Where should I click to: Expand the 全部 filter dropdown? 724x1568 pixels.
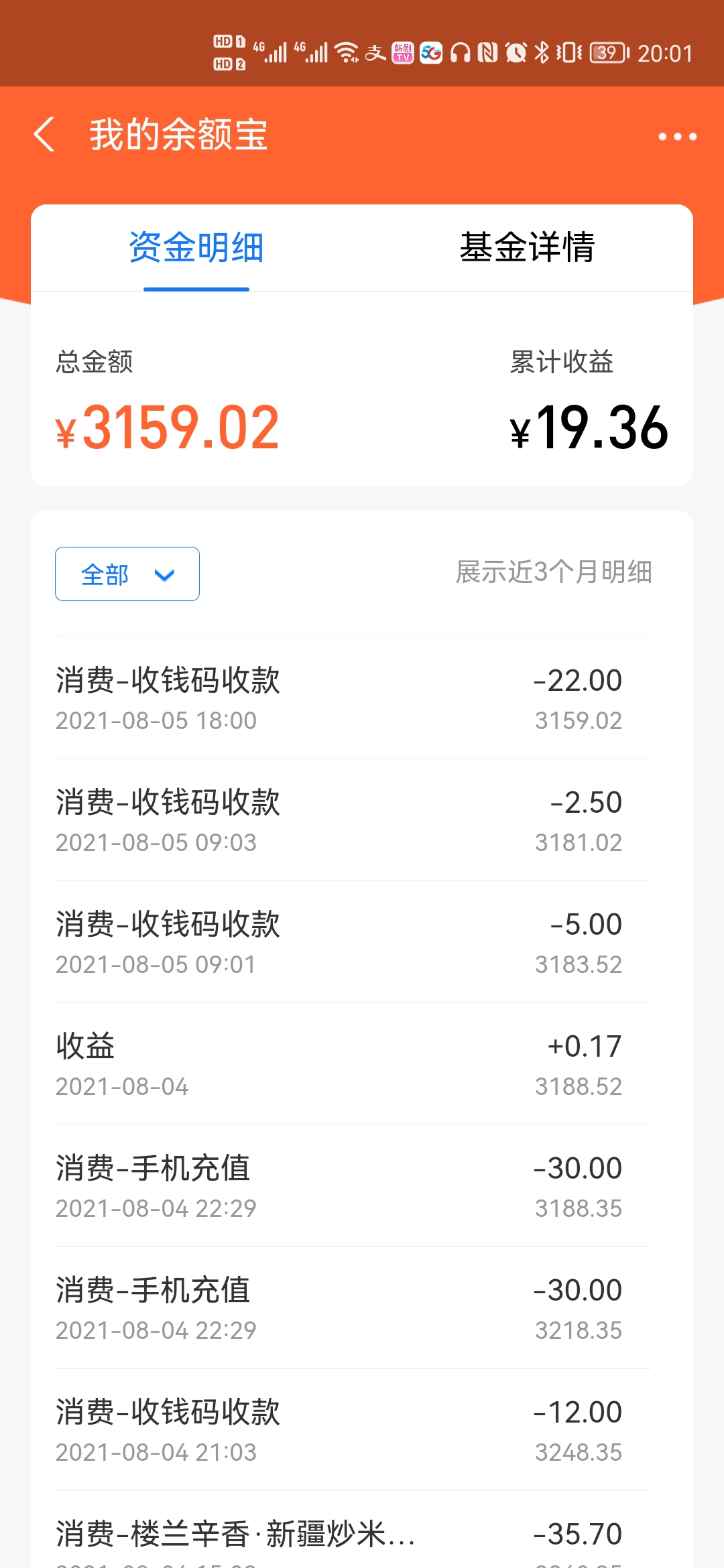click(127, 574)
